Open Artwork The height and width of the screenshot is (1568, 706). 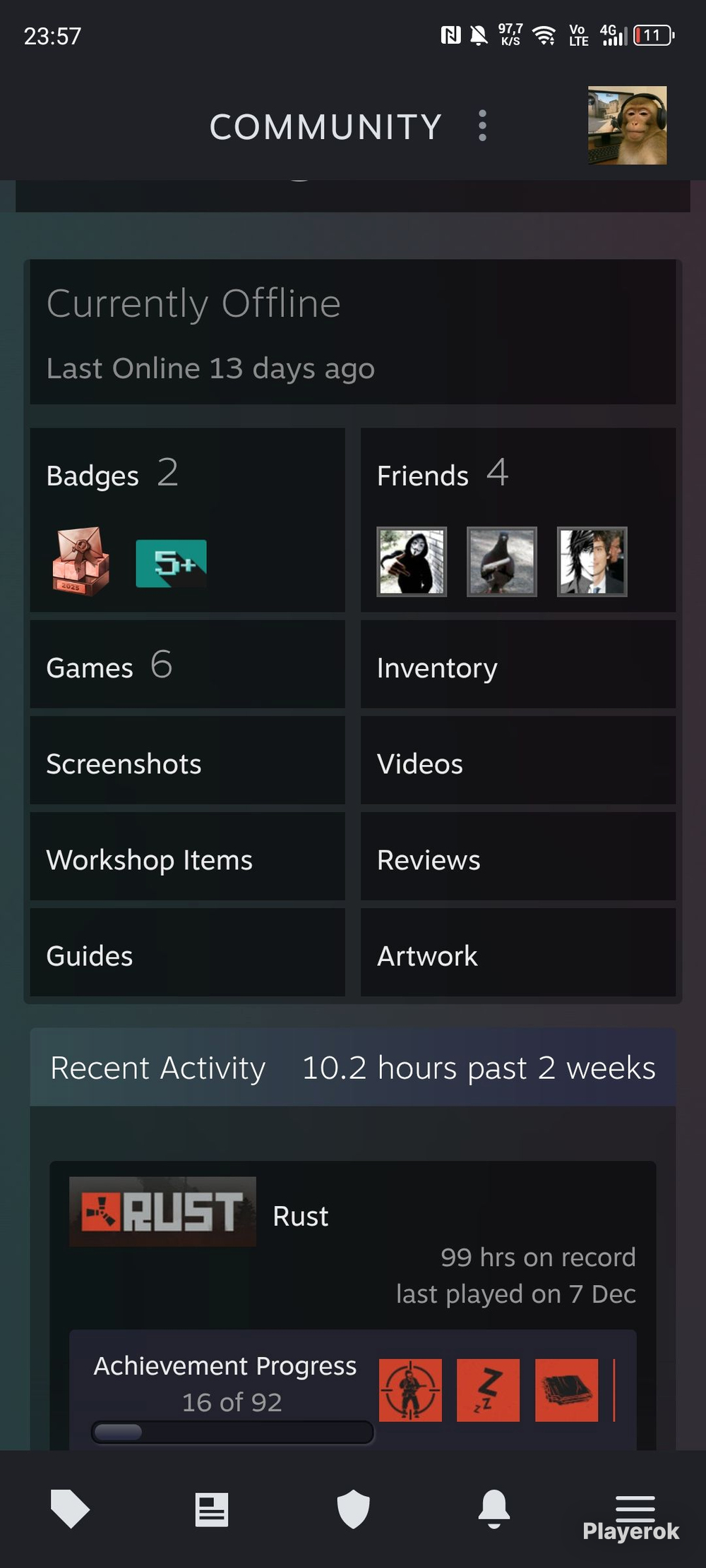coord(518,953)
